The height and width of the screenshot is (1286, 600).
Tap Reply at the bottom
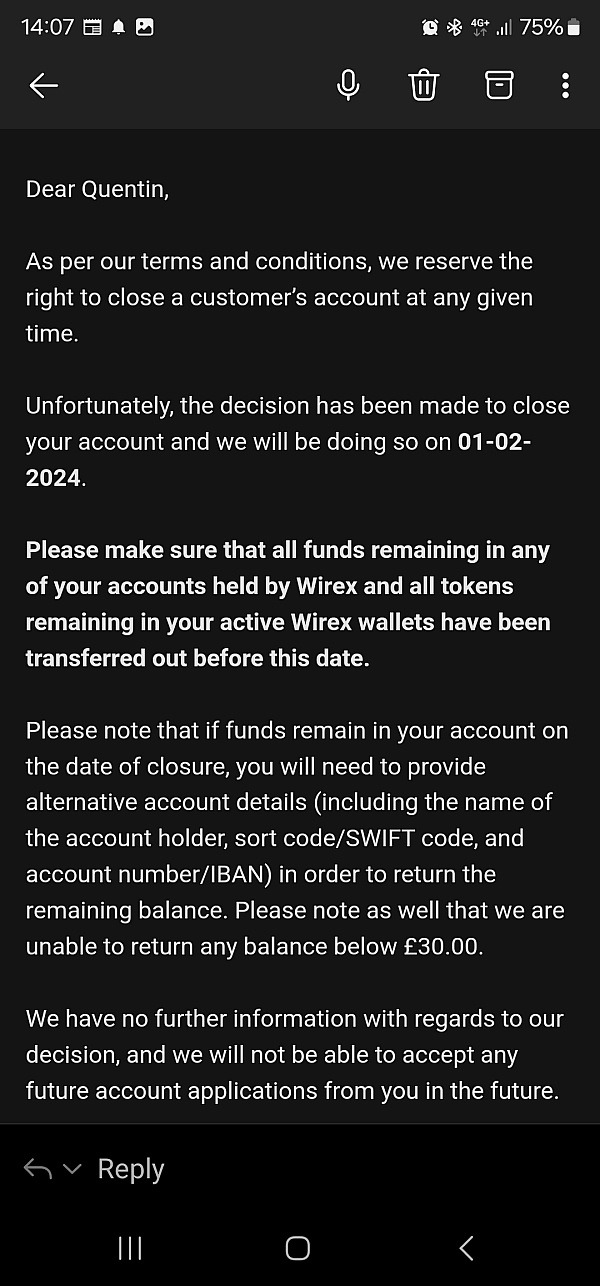[131, 1169]
